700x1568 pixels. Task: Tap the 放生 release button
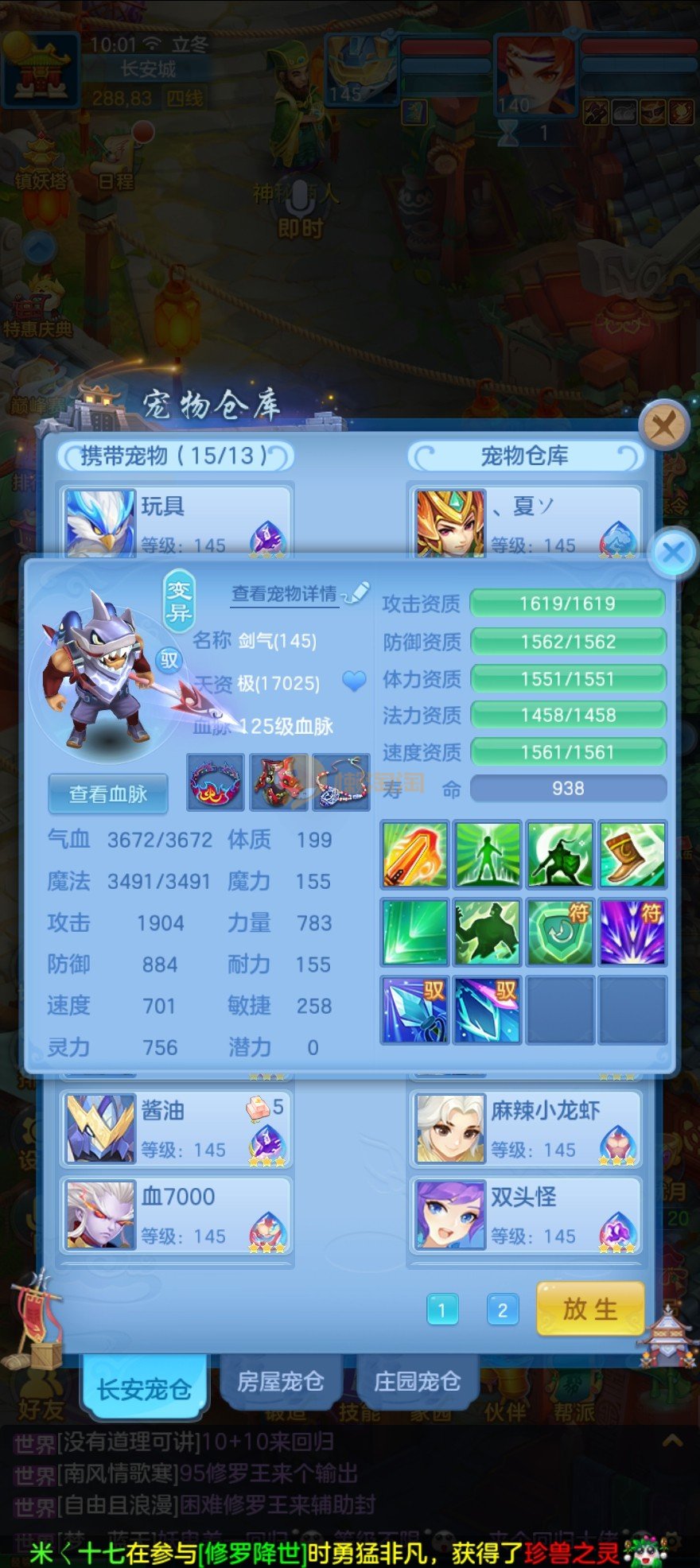point(589,1309)
